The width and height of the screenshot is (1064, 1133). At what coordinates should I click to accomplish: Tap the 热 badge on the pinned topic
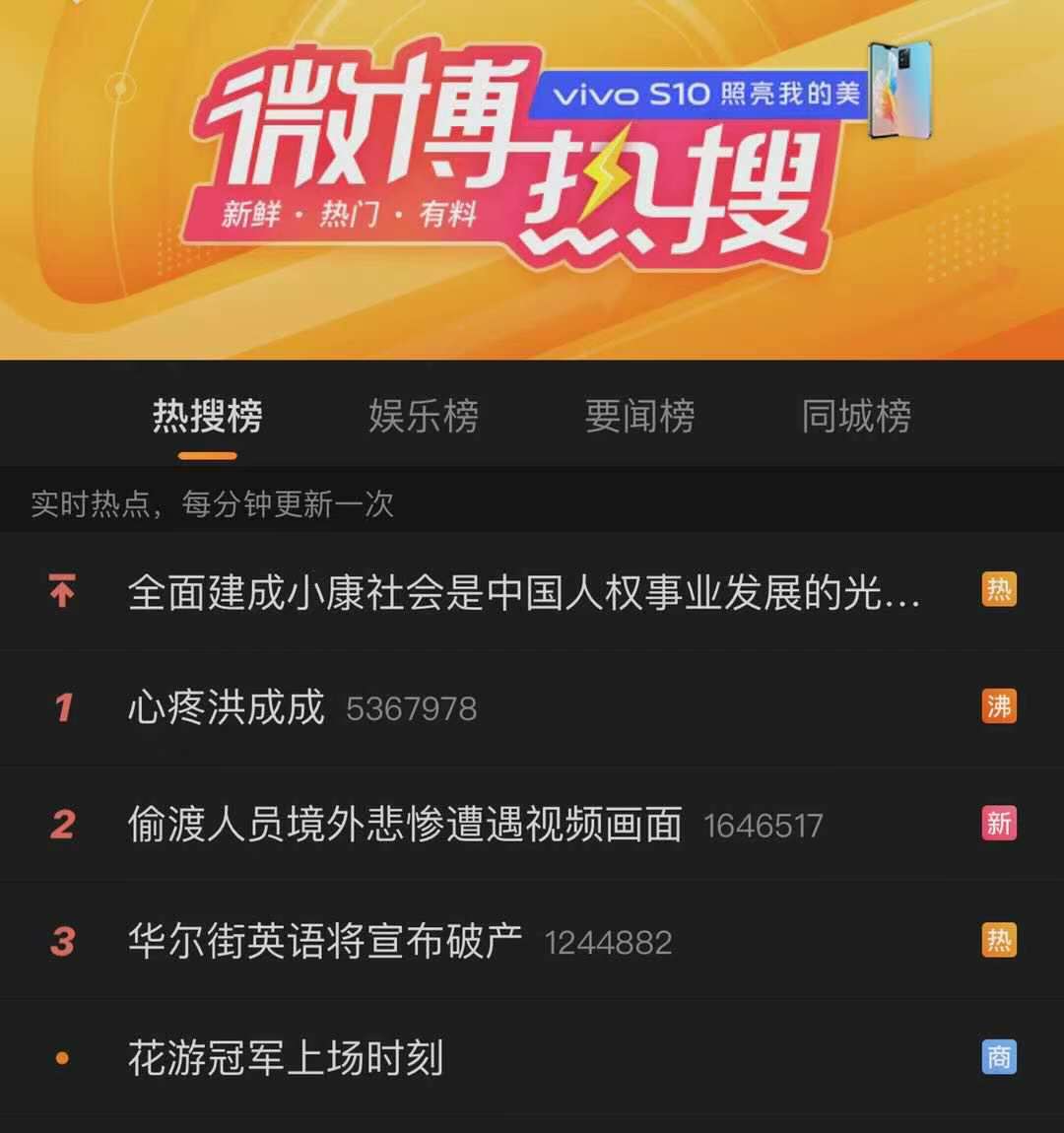pos(999,591)
